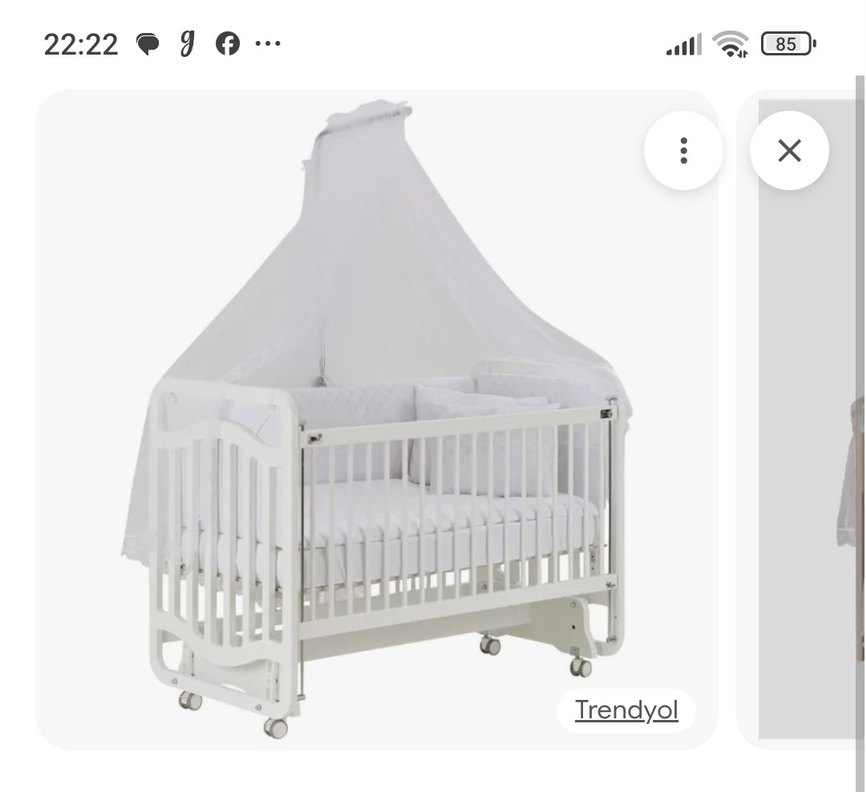Open the Trendyol source link

[626, 711]
